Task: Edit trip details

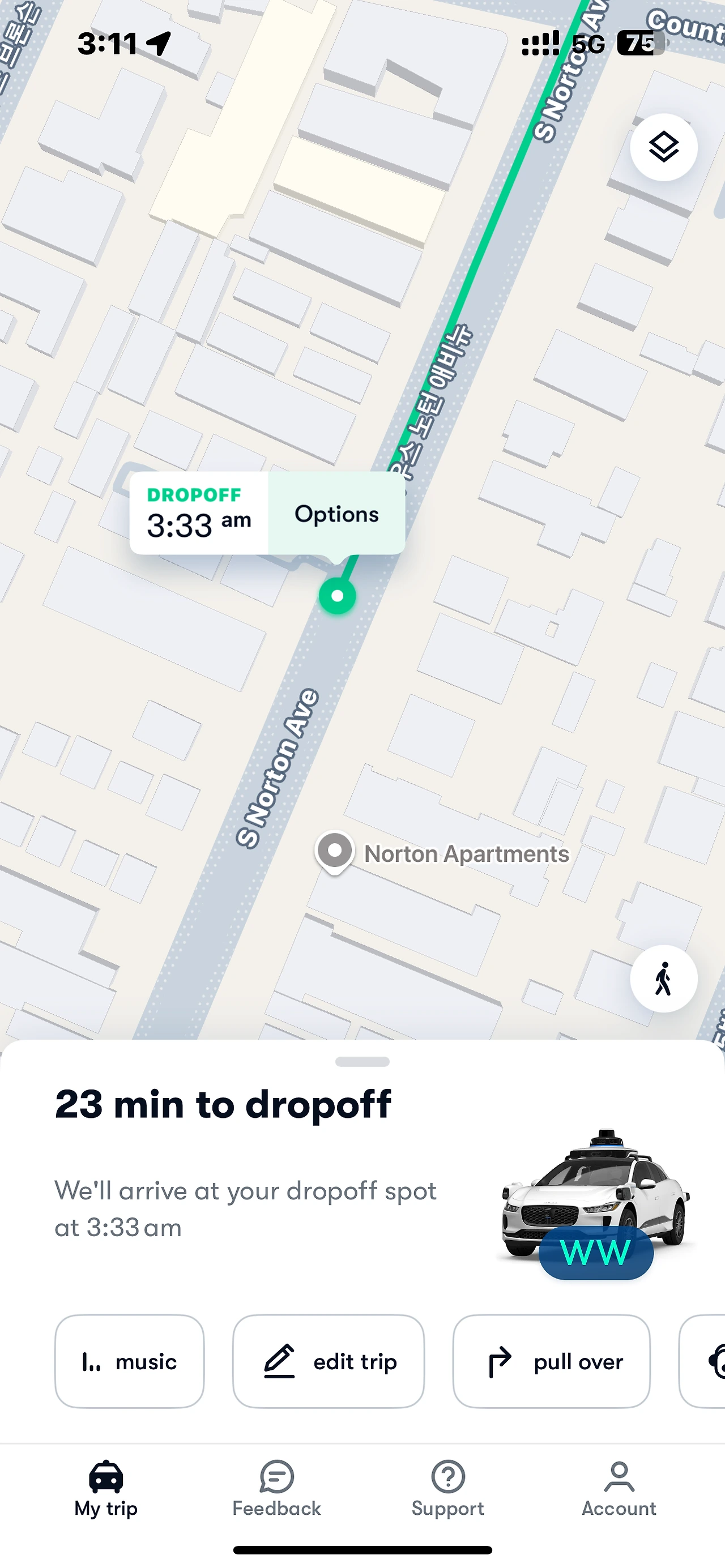Action: (328, 1361)
